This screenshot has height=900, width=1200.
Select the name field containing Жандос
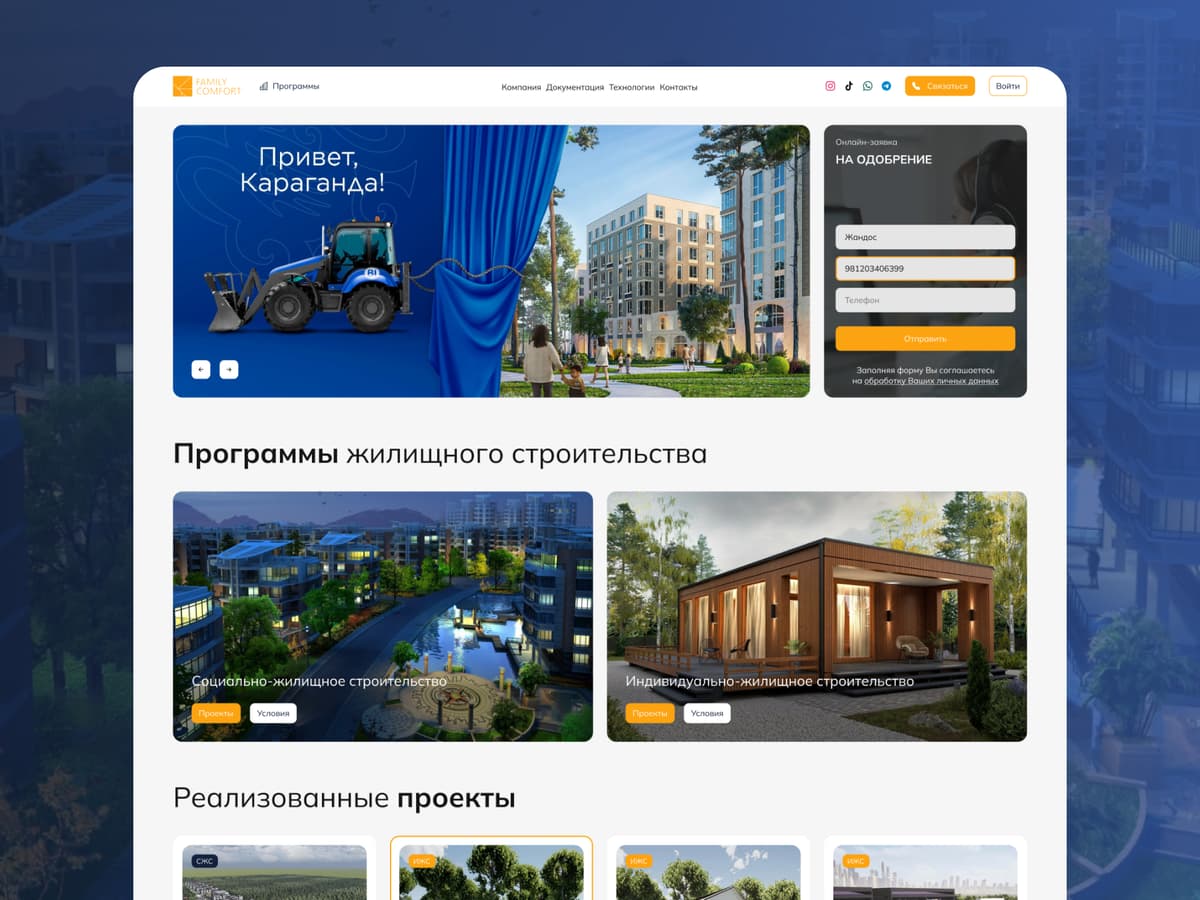tap(925, 237)
